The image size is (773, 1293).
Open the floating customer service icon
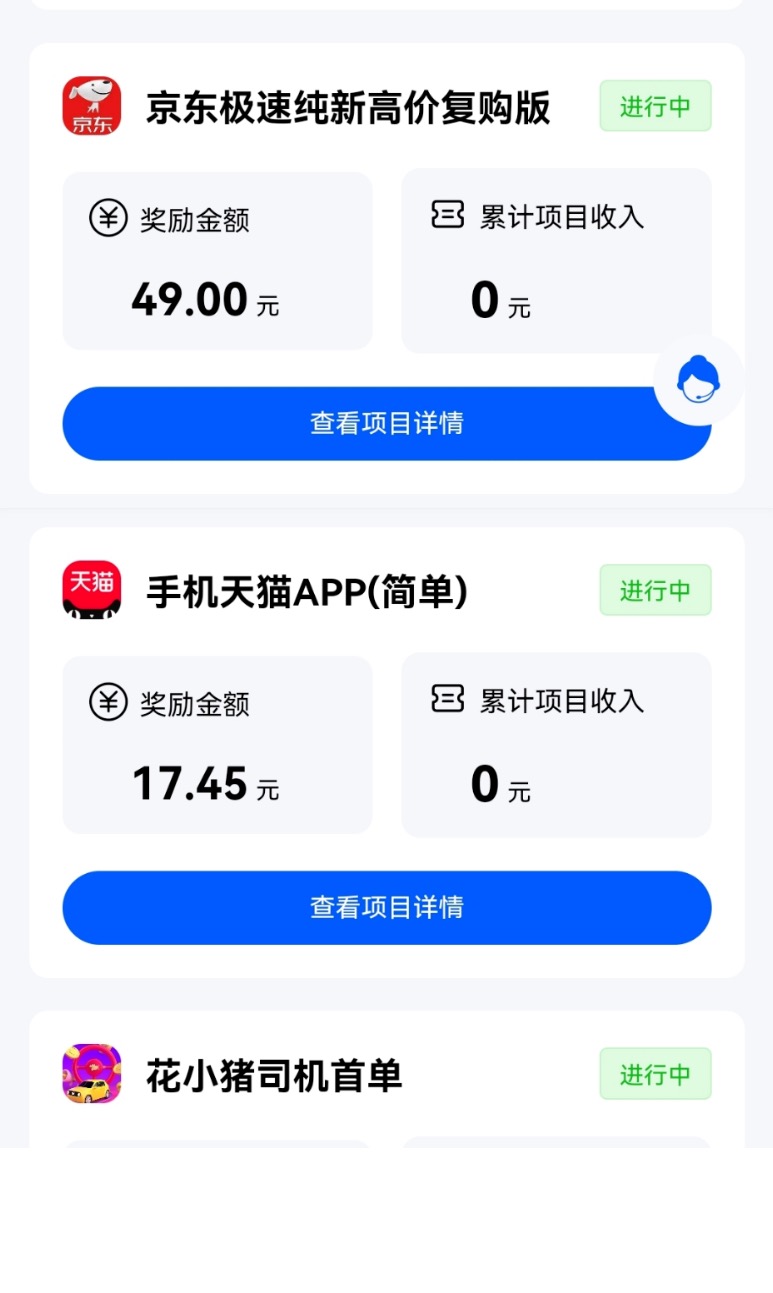tap(697, 380)
